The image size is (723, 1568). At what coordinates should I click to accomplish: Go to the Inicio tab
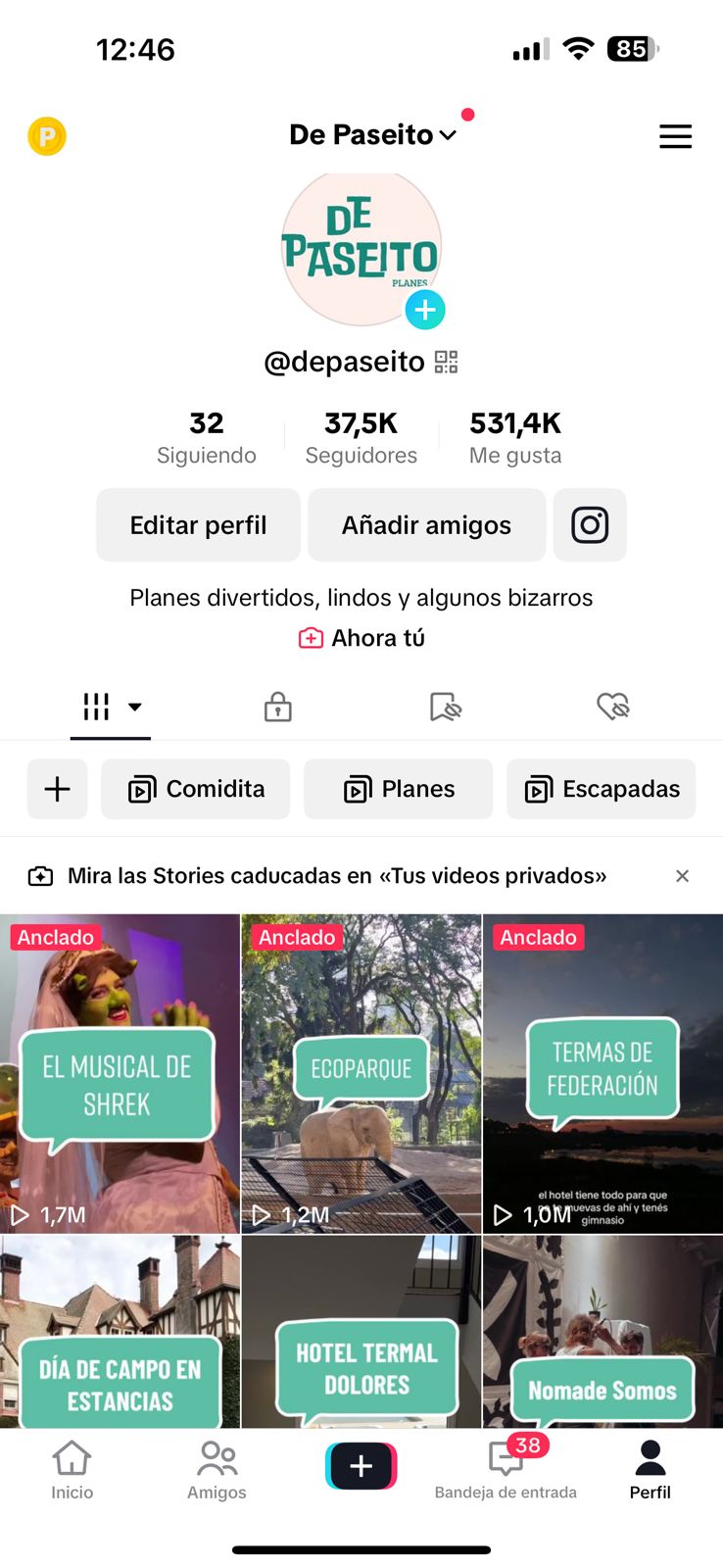click(x=72, y=1470)
